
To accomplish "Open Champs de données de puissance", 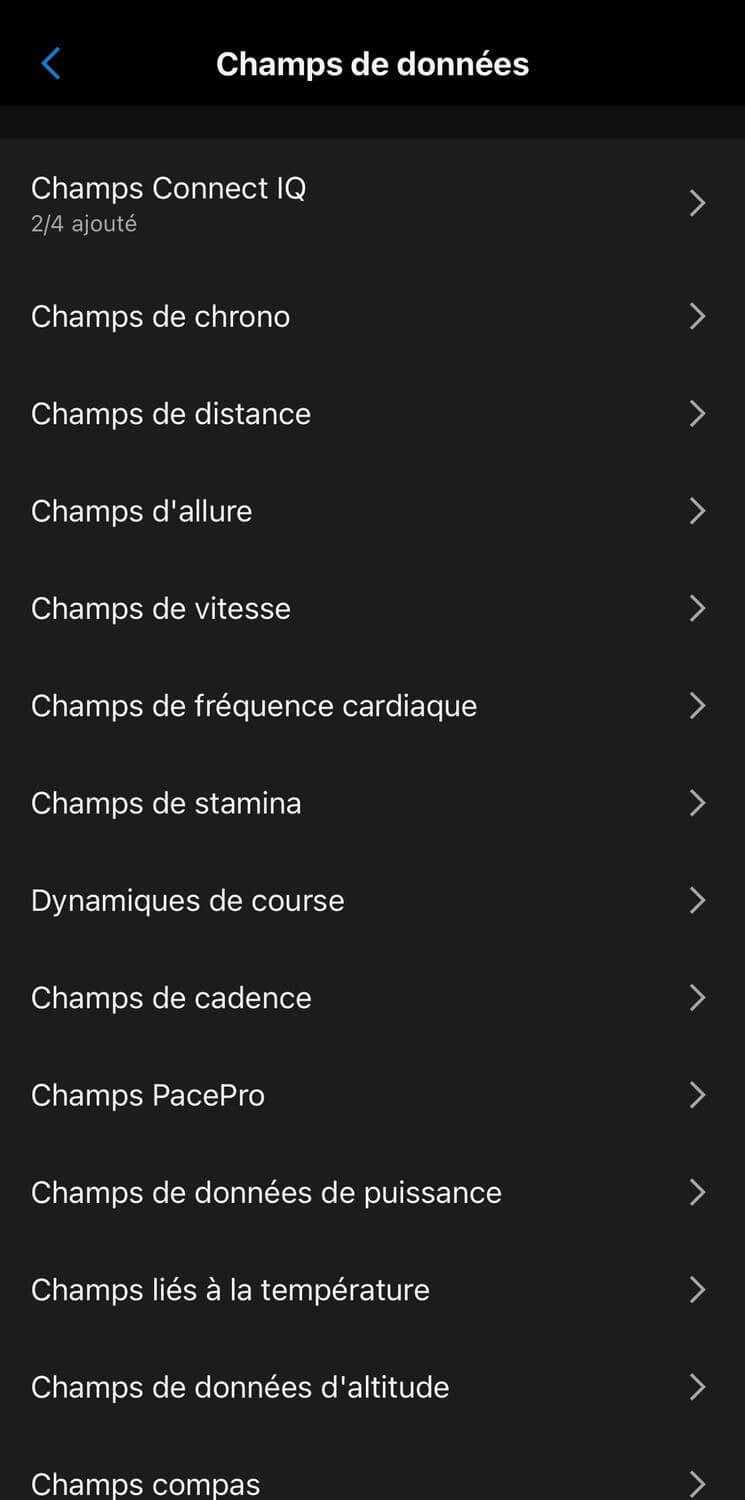I will (x=372, y=1193).
